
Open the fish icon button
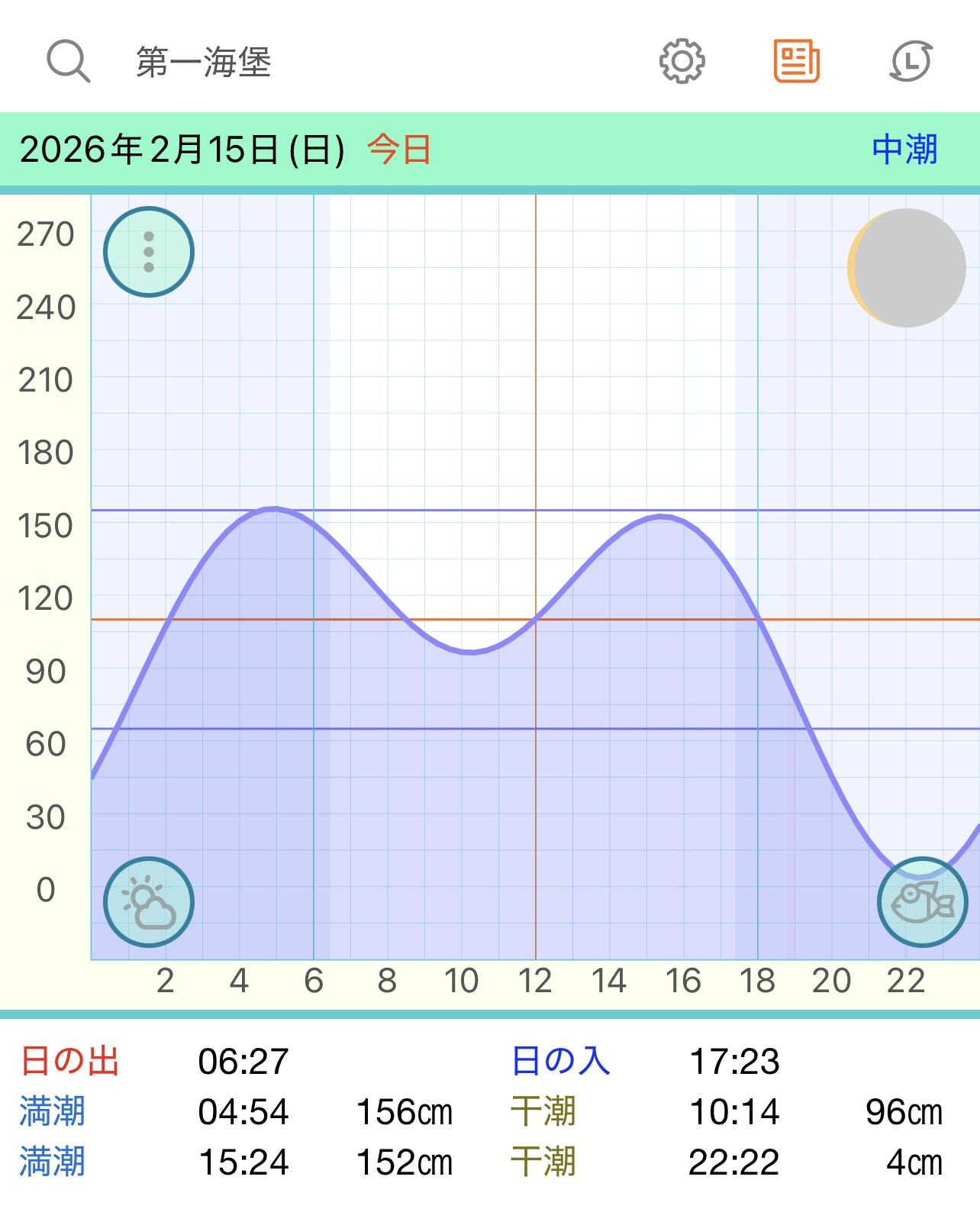click(x=922, y=902)
